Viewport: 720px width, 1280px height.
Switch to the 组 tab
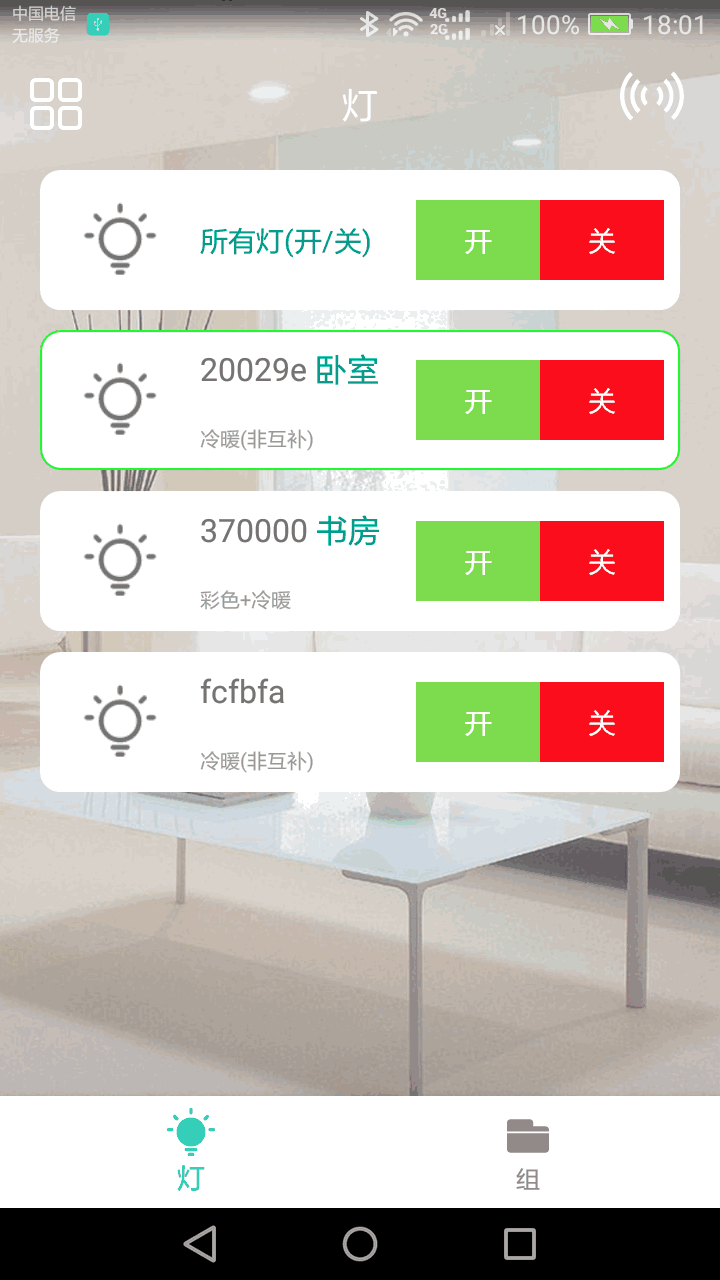coord(528,1152)
